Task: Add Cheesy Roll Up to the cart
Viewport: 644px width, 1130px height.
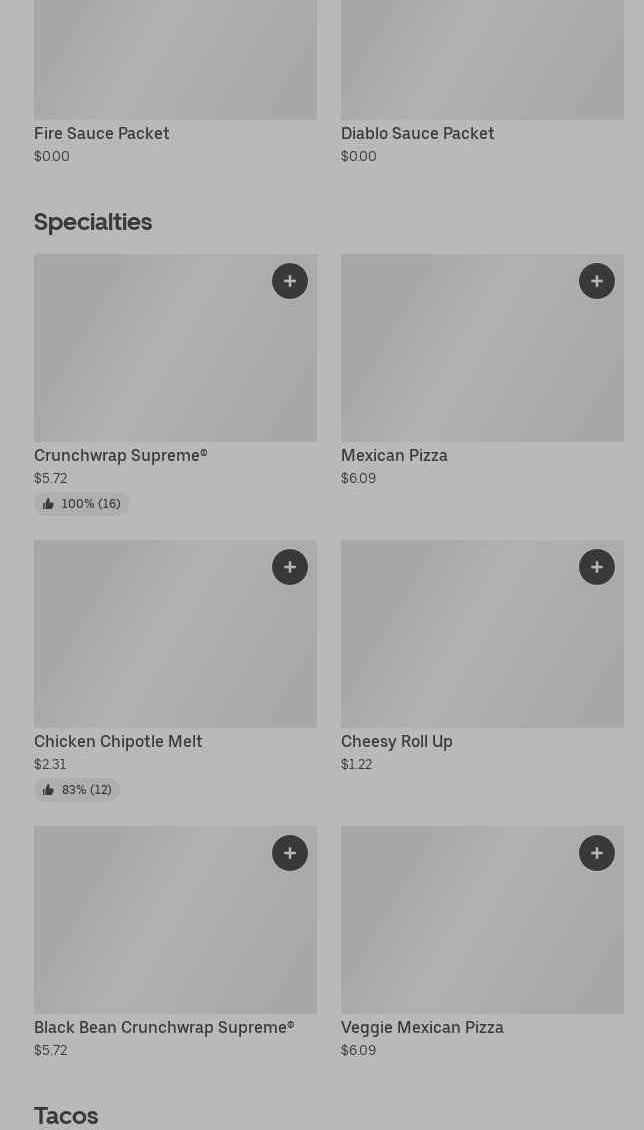Action: coord(597,567)
